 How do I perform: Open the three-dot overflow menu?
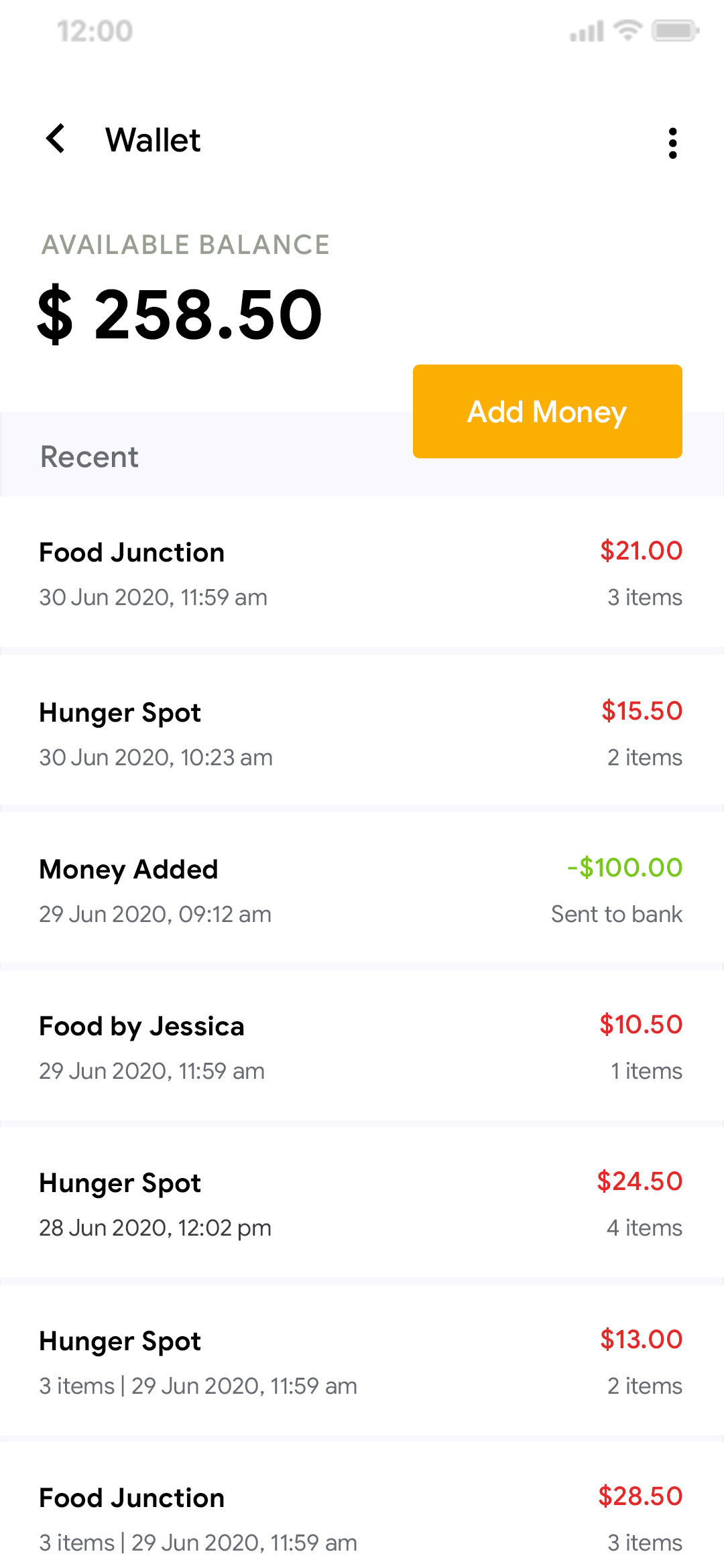673,141
